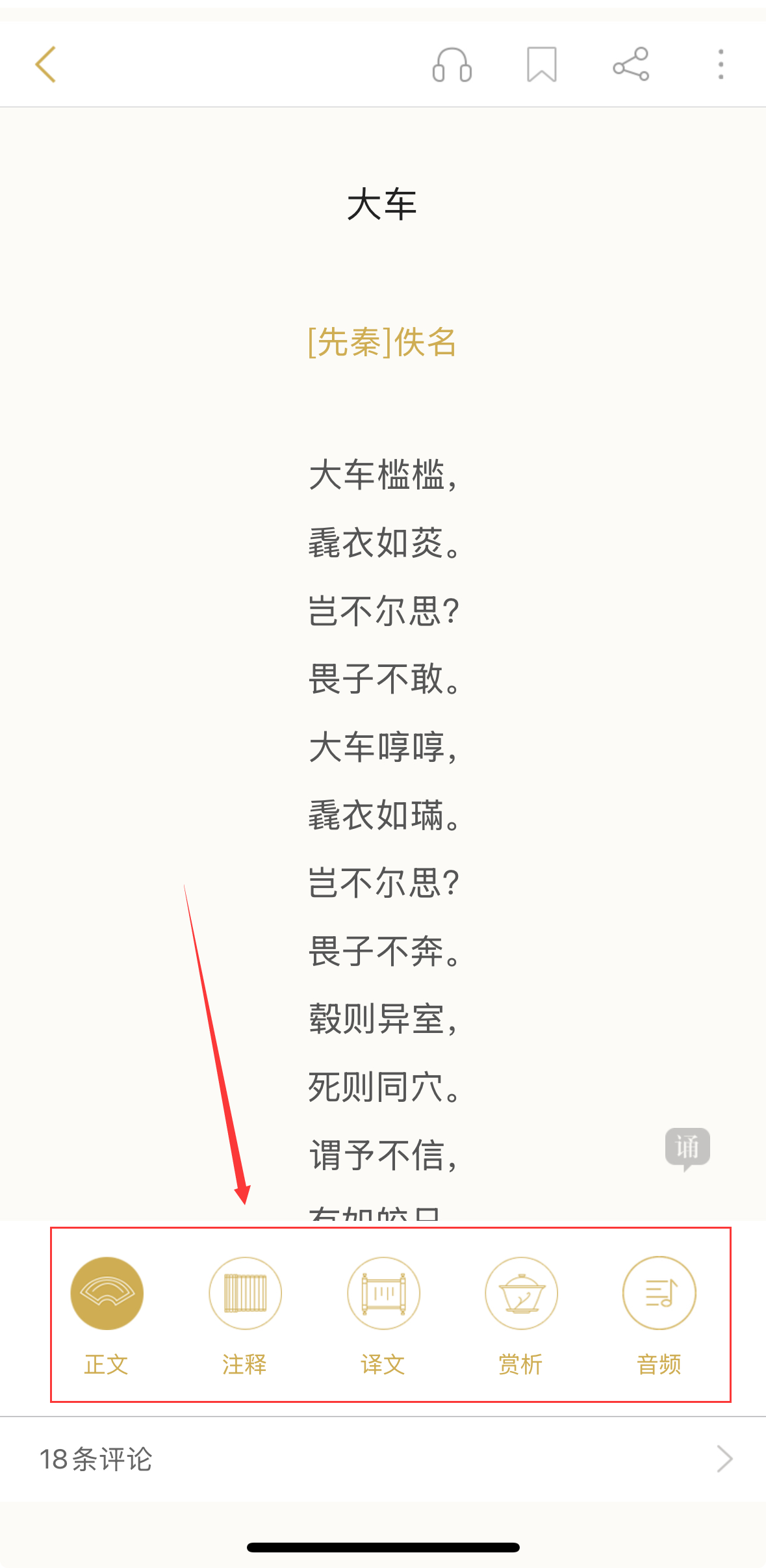The width and height of the screenshot is (766, 1568).
Task: Tap the 诵 recitation bubble
Action: tap(687, 1147)
